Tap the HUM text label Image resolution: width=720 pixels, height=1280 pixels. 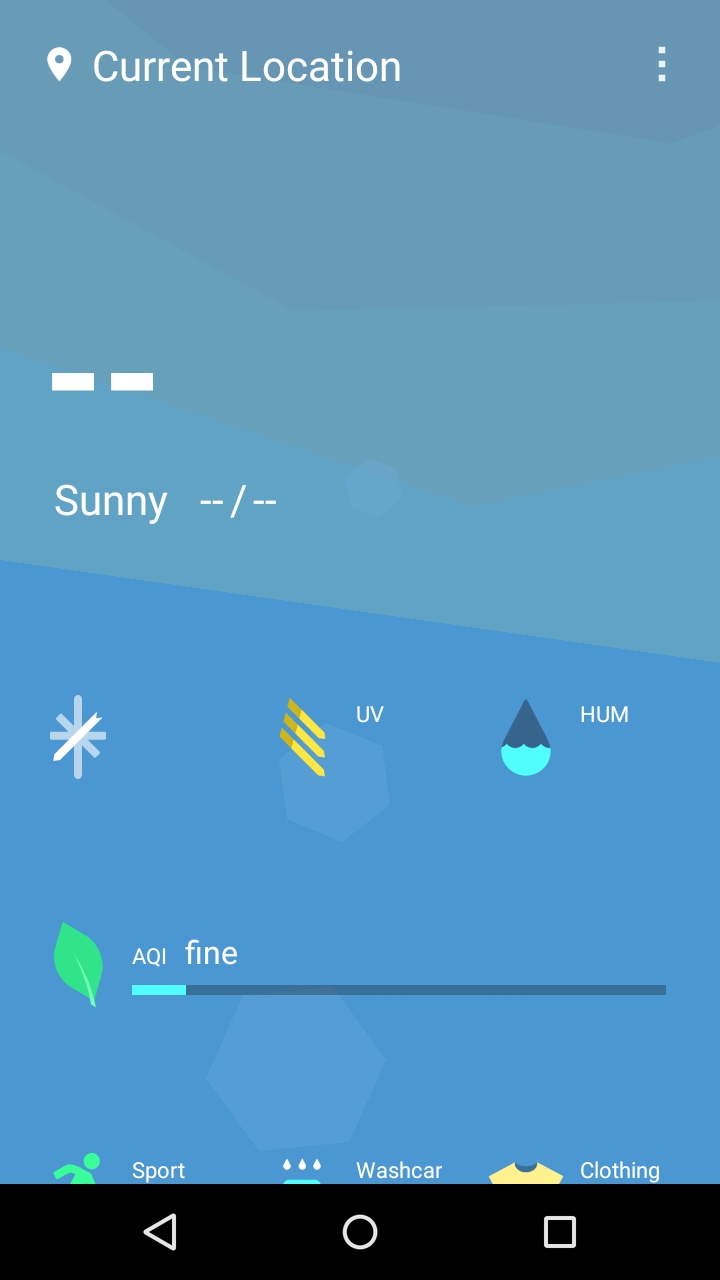tap(604, 714)
